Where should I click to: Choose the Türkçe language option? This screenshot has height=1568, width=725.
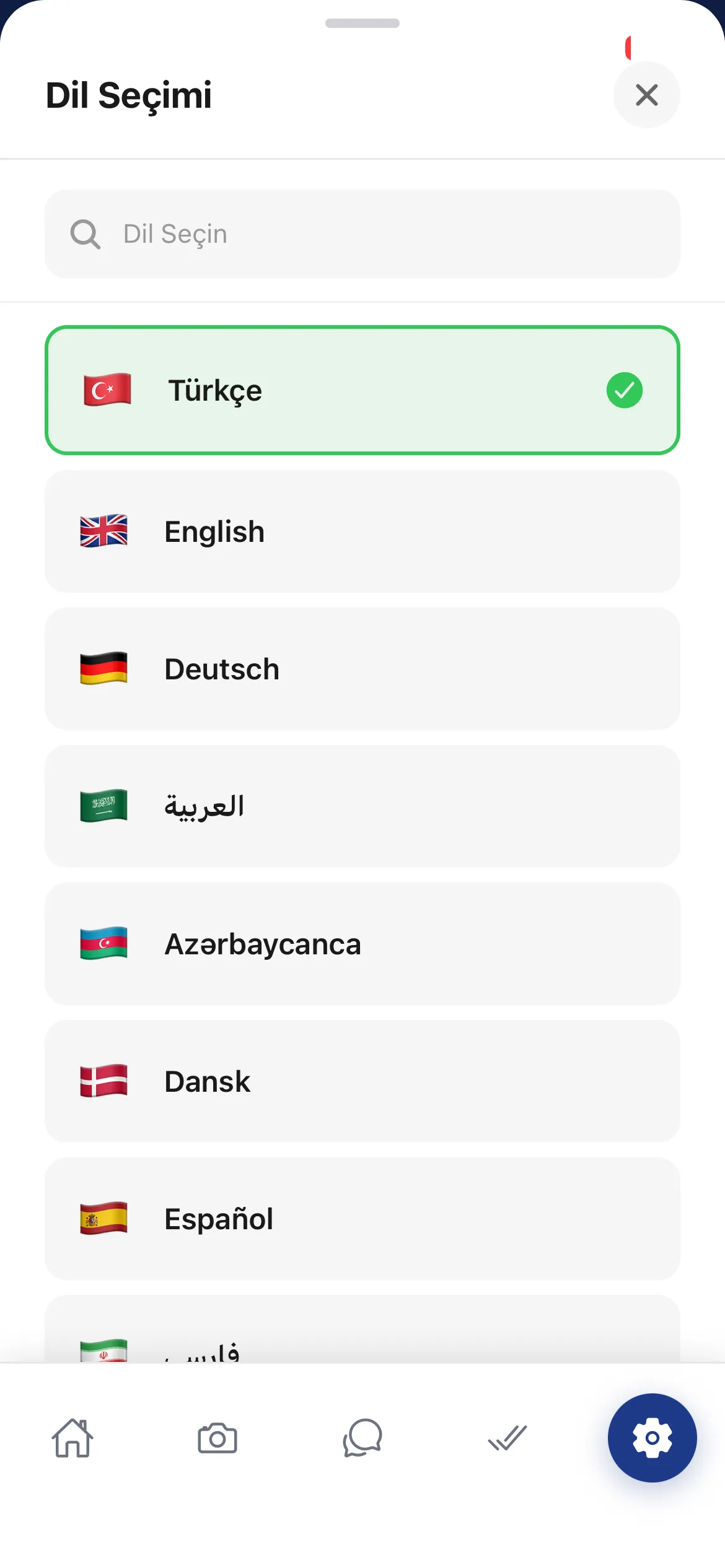tap(362, 390)
